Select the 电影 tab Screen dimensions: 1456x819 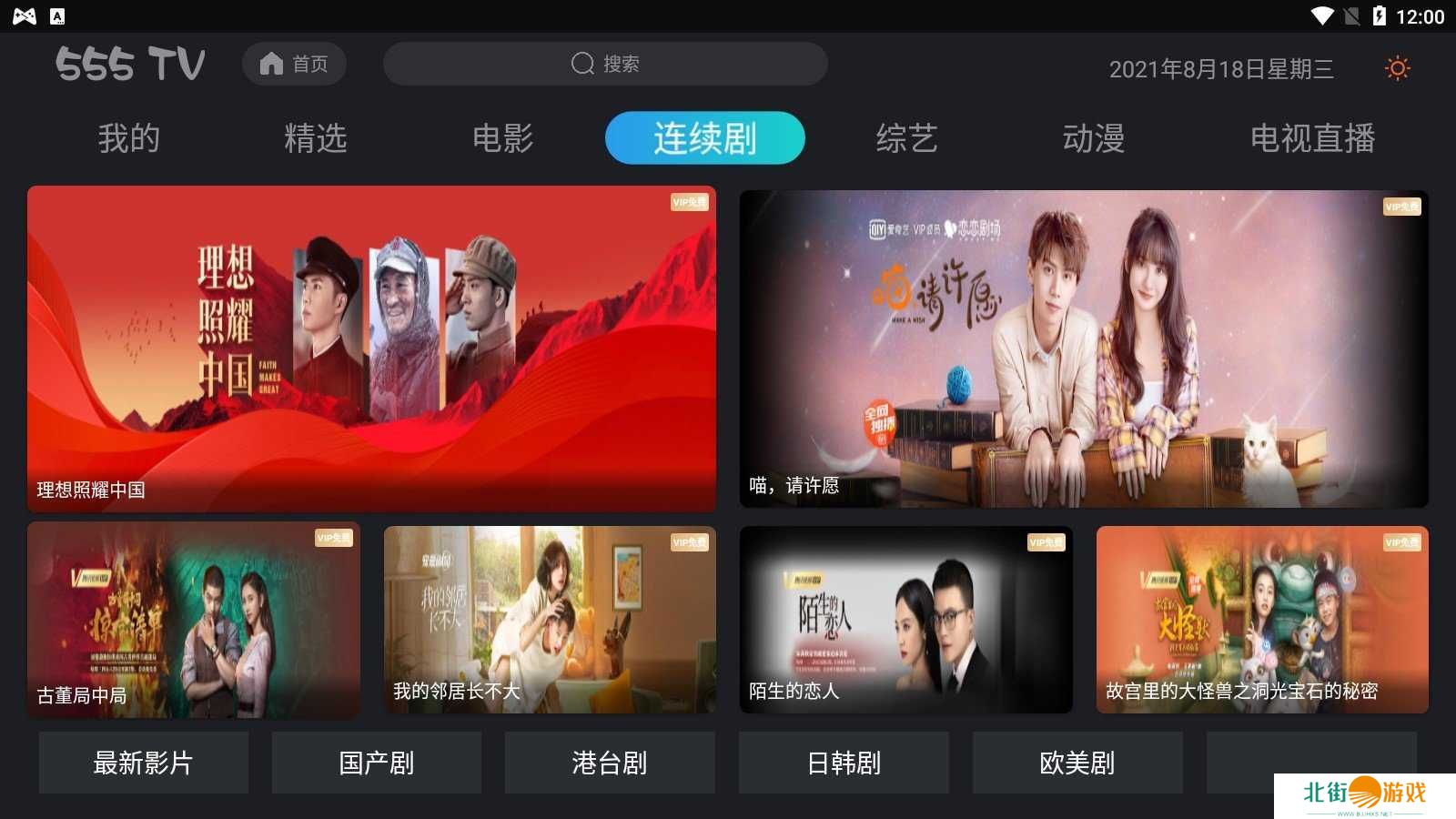[502, 138]
